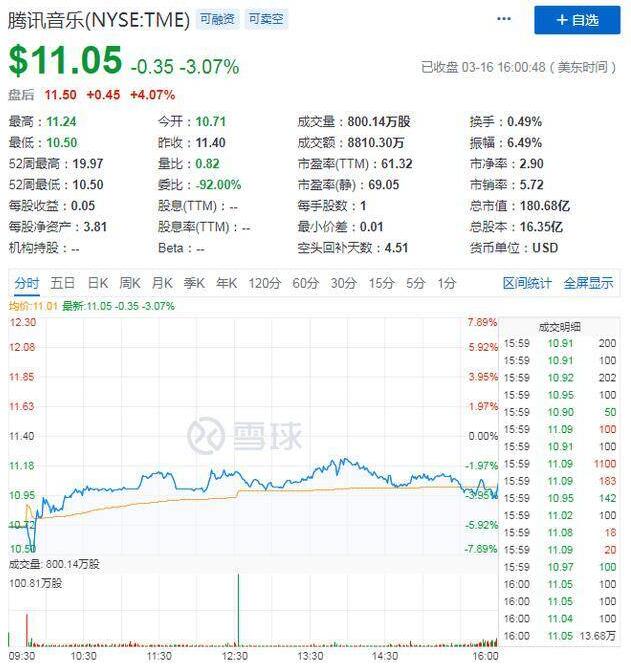Switch to 60分 interval
Image resolution: width=631 pixels, height=665 pixels.
(305, 283)
